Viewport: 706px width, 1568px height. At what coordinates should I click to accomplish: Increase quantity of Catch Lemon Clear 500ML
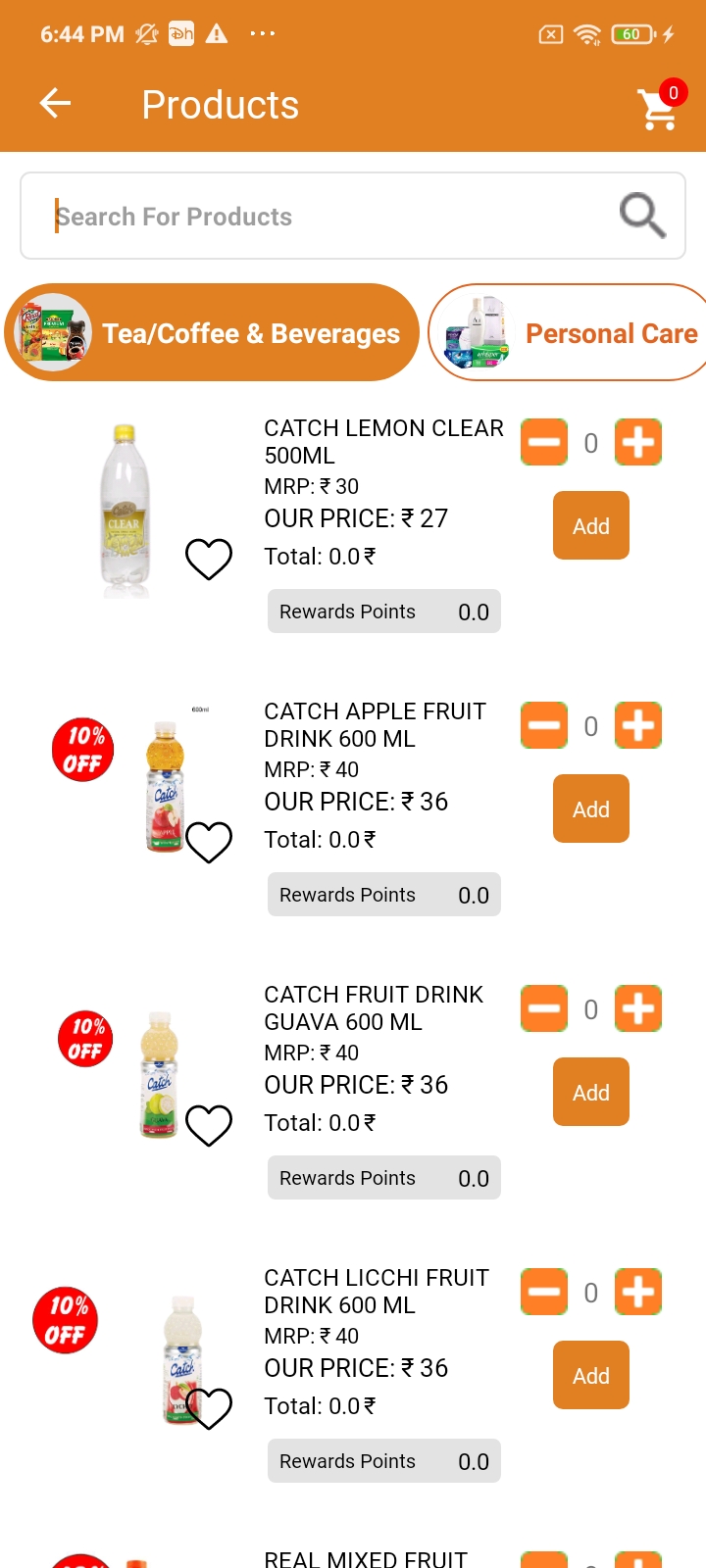tap(638, 442)
